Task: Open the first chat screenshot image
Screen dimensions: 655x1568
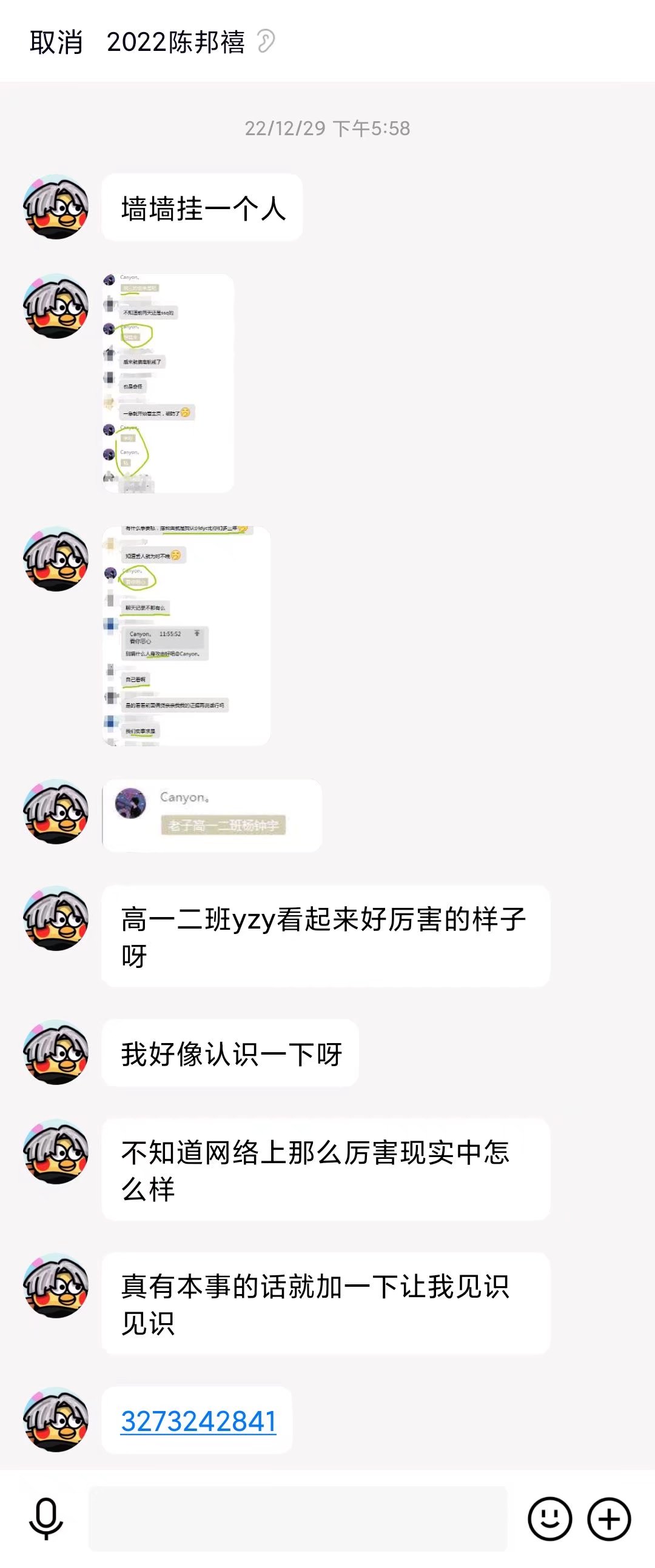Action: tap(168, 383)
